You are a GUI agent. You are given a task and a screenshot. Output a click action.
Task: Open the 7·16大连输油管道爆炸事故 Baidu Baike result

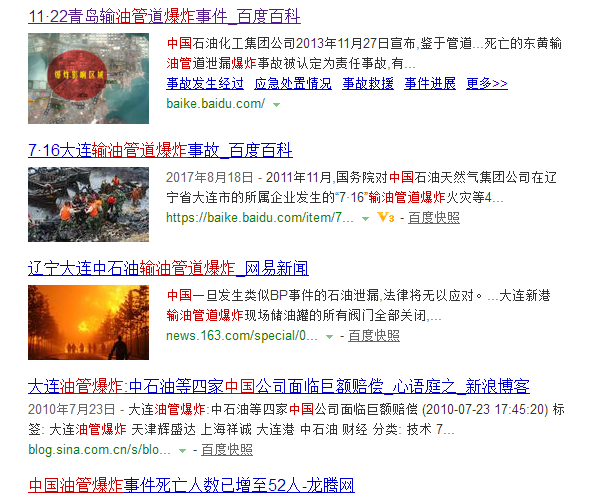(x=160, y=151)
